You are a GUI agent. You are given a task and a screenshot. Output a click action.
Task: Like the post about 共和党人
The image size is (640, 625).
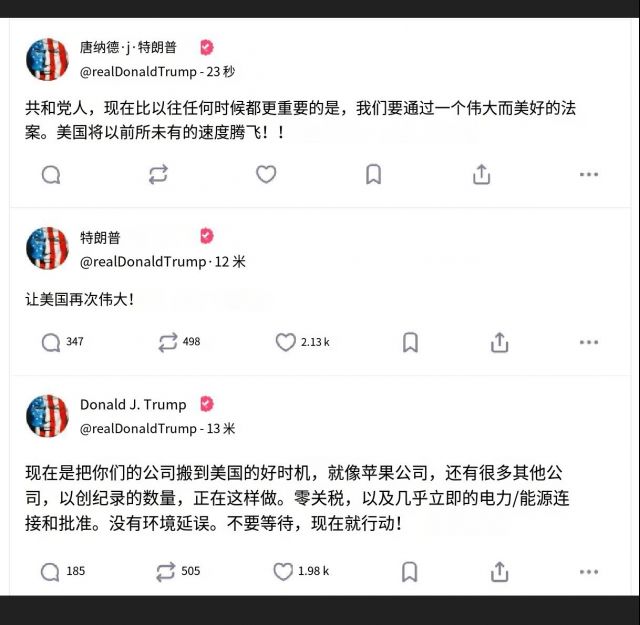click(266, 175)
